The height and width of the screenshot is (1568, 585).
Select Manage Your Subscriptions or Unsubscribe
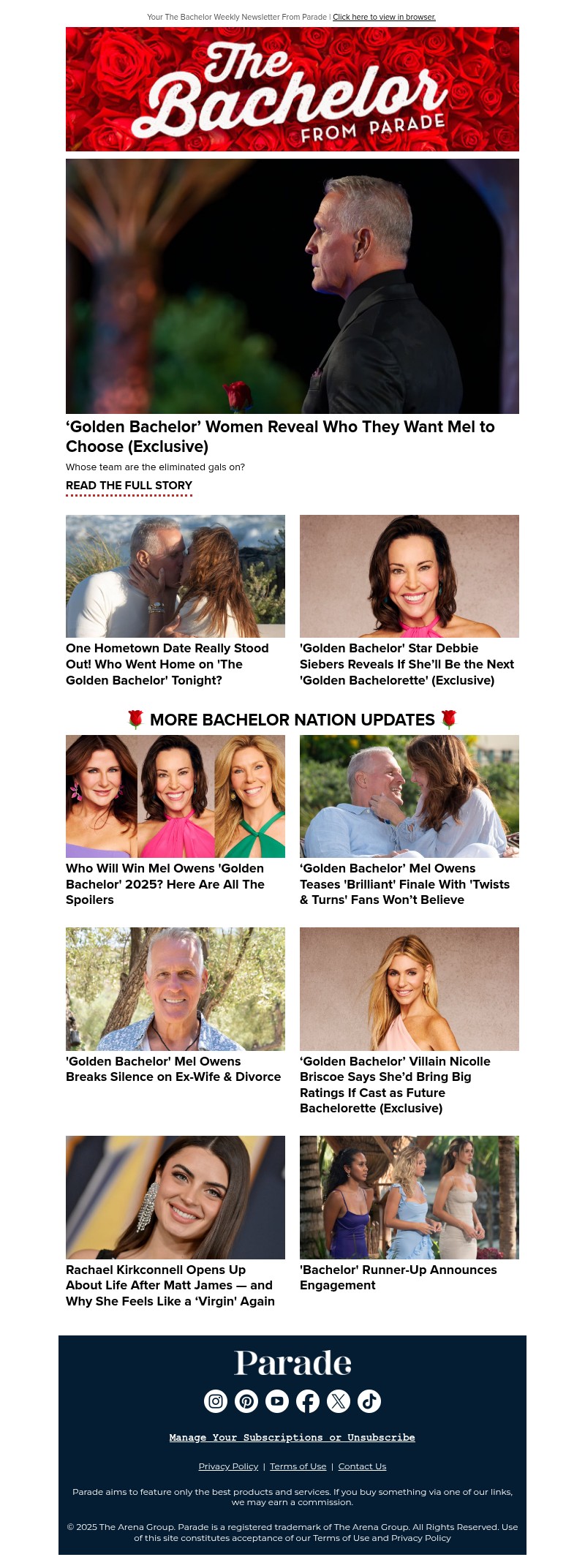click(292, 1437)
